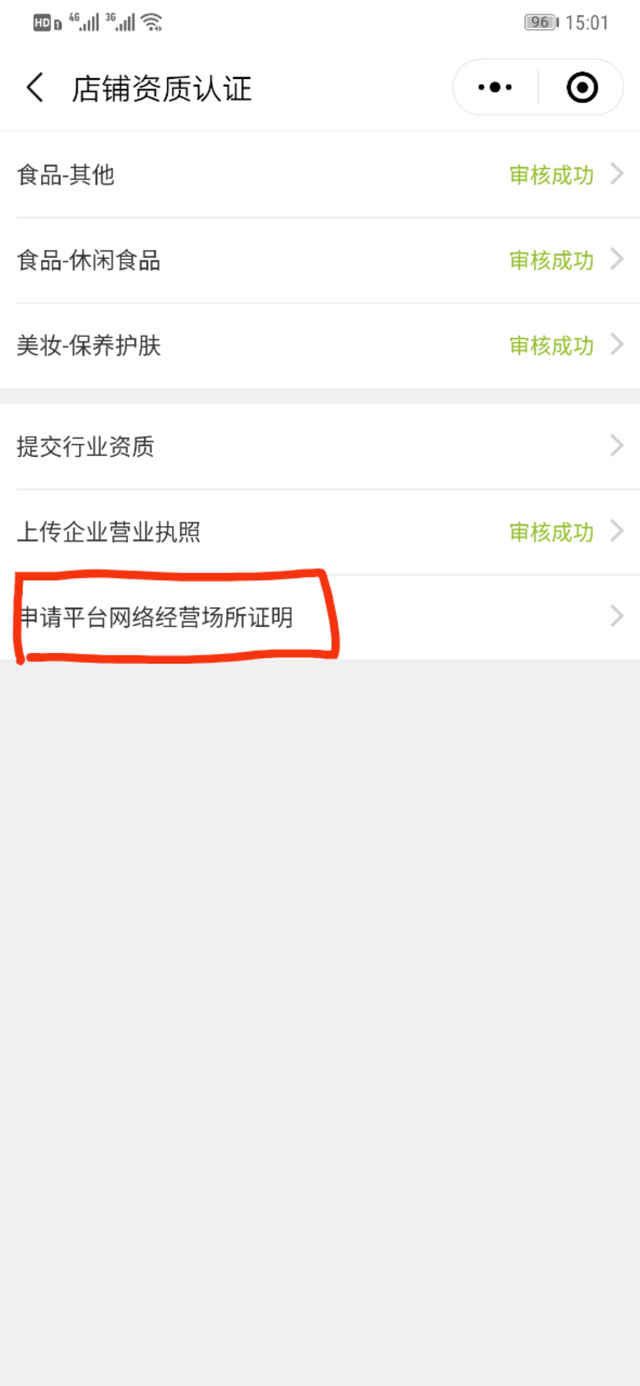Close the mini program with the circle button
The width and height of the screenshot is (640, 1386).
582,88
